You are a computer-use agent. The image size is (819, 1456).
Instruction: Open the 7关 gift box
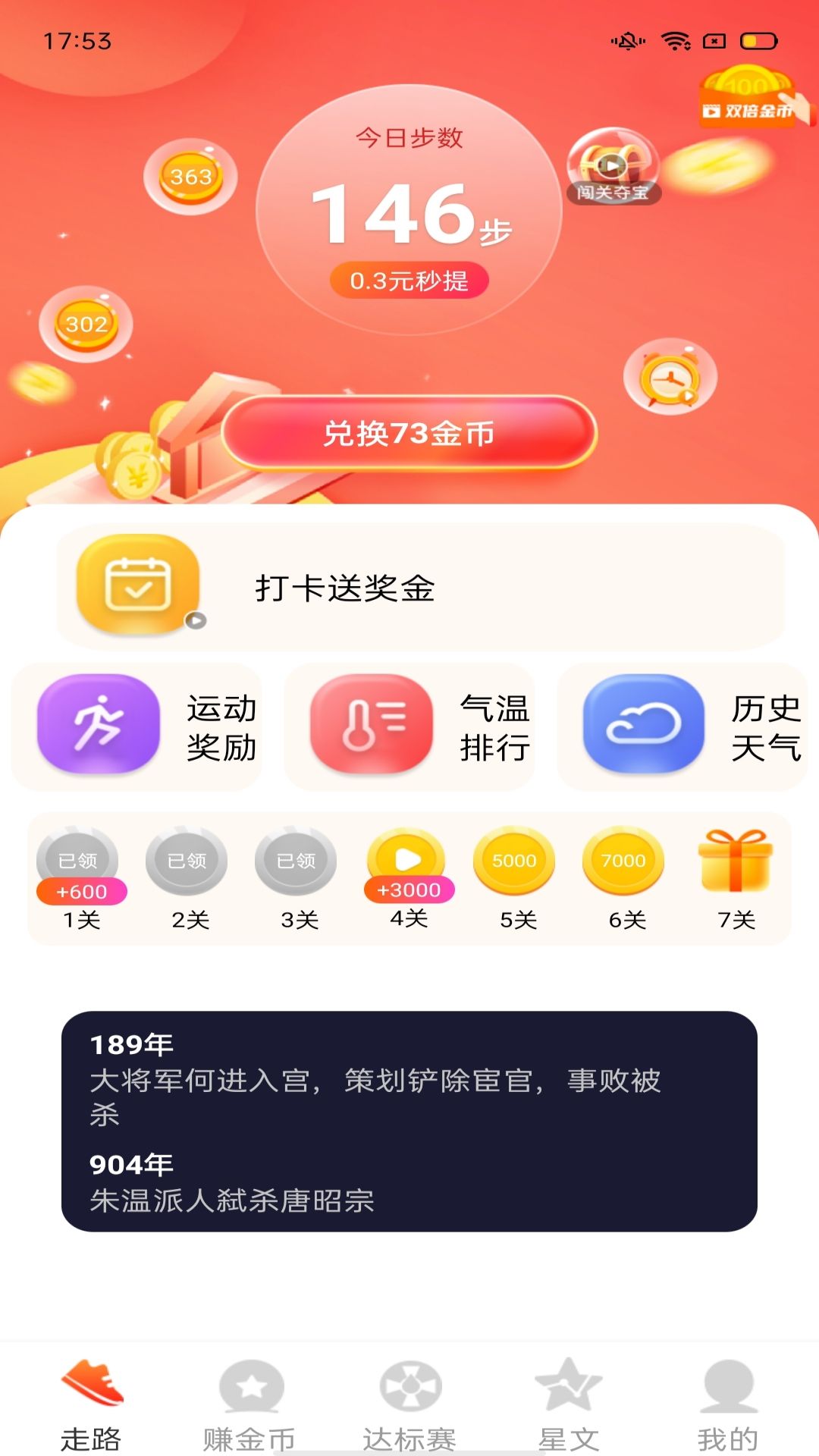tap(736, 878)
